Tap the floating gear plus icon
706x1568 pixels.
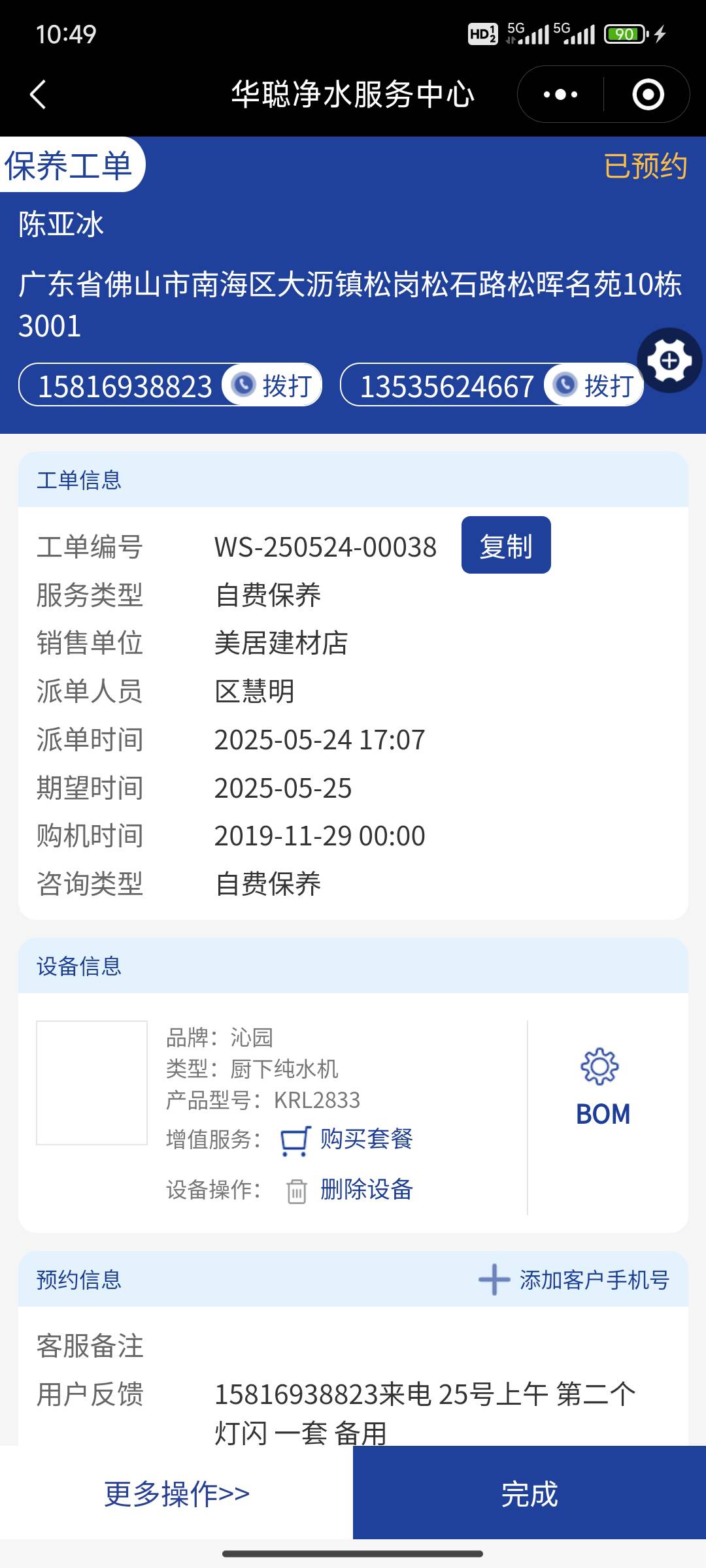(x=669, y=360)
